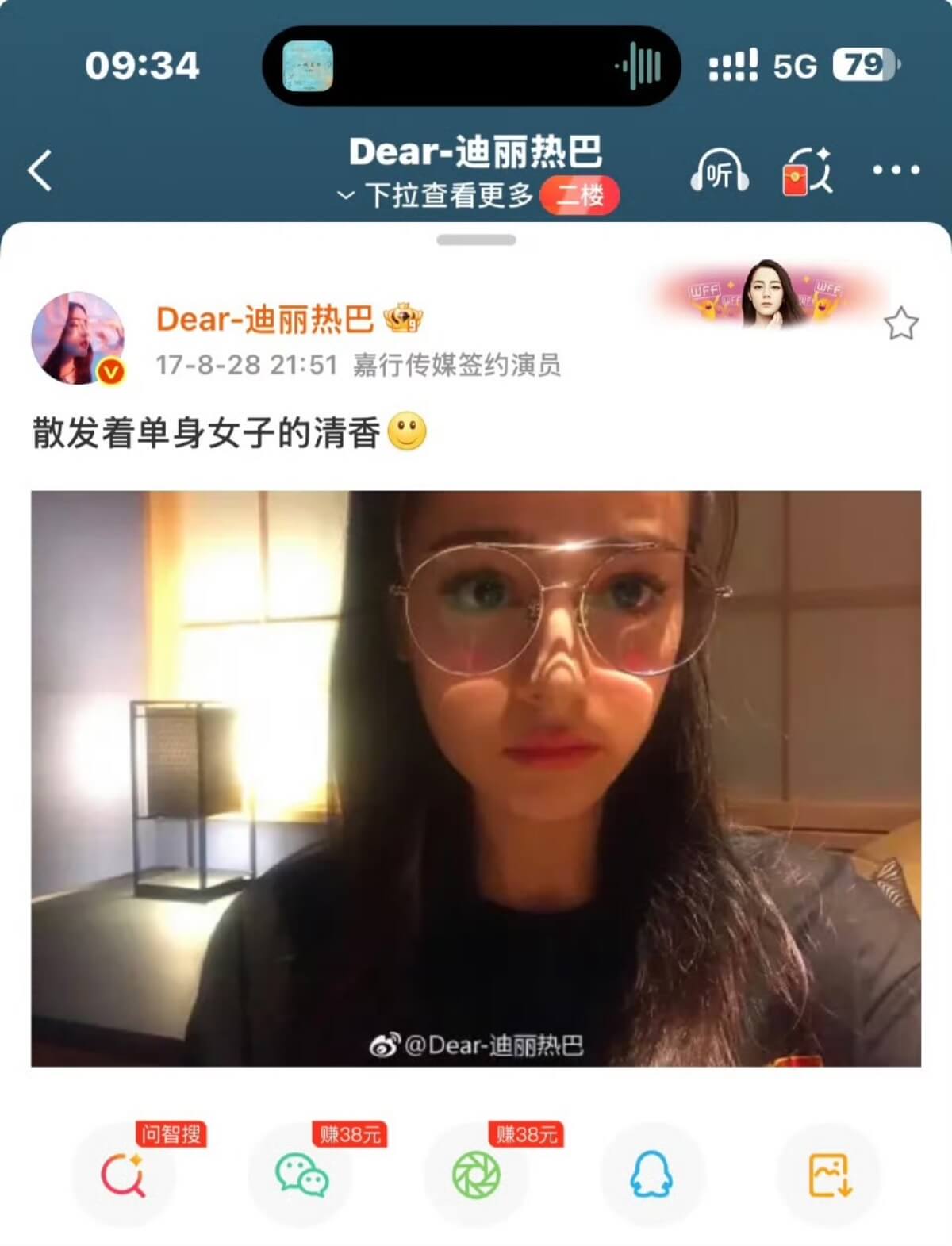Share to WeChat Moments
This screenshot has width=952, height=1246.
pyautogui.click(x=476, y=1175)
